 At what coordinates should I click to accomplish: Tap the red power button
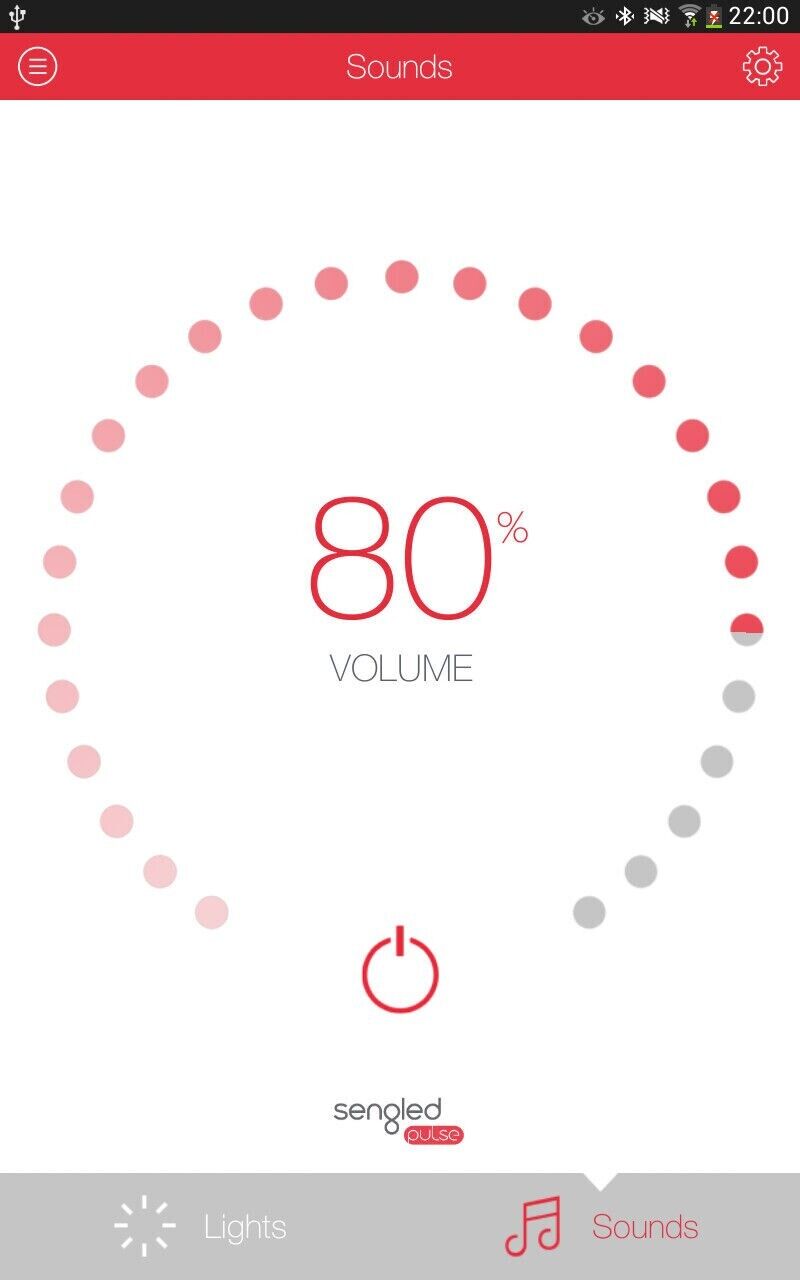pos(400,971)
